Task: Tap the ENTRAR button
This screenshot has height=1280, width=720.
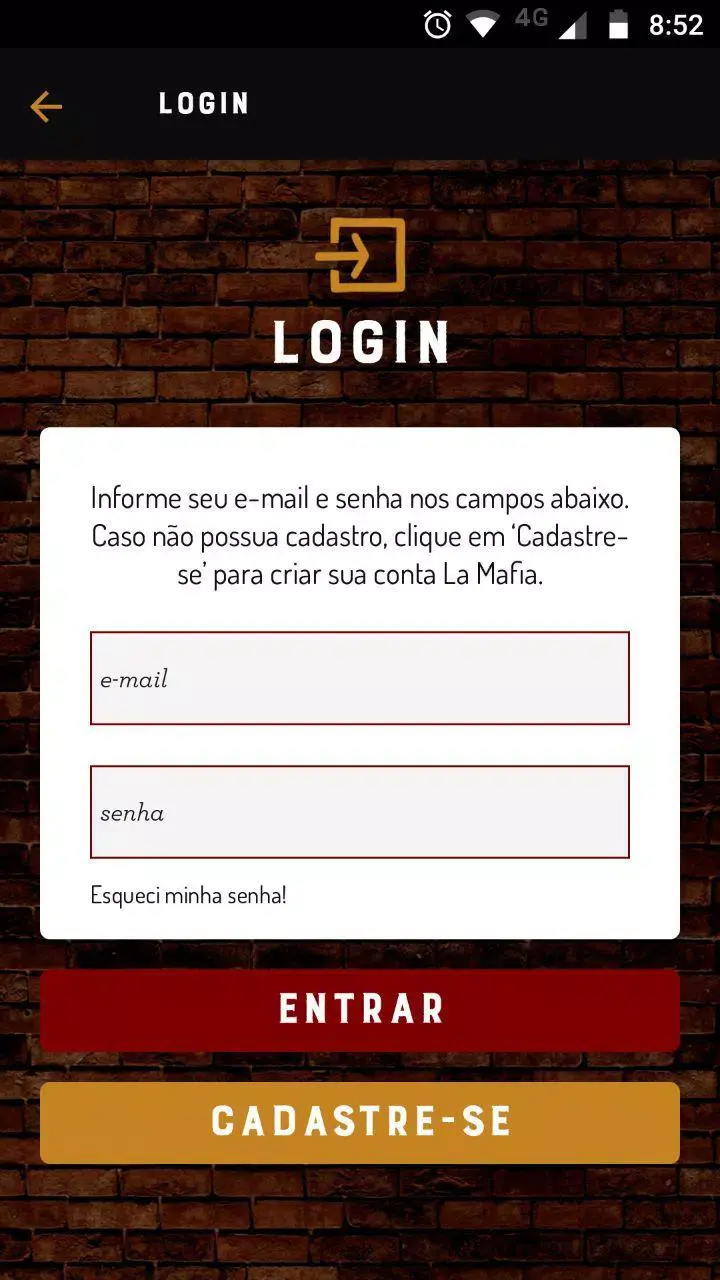Action: pyautogui.click(x=360, y=1009)
